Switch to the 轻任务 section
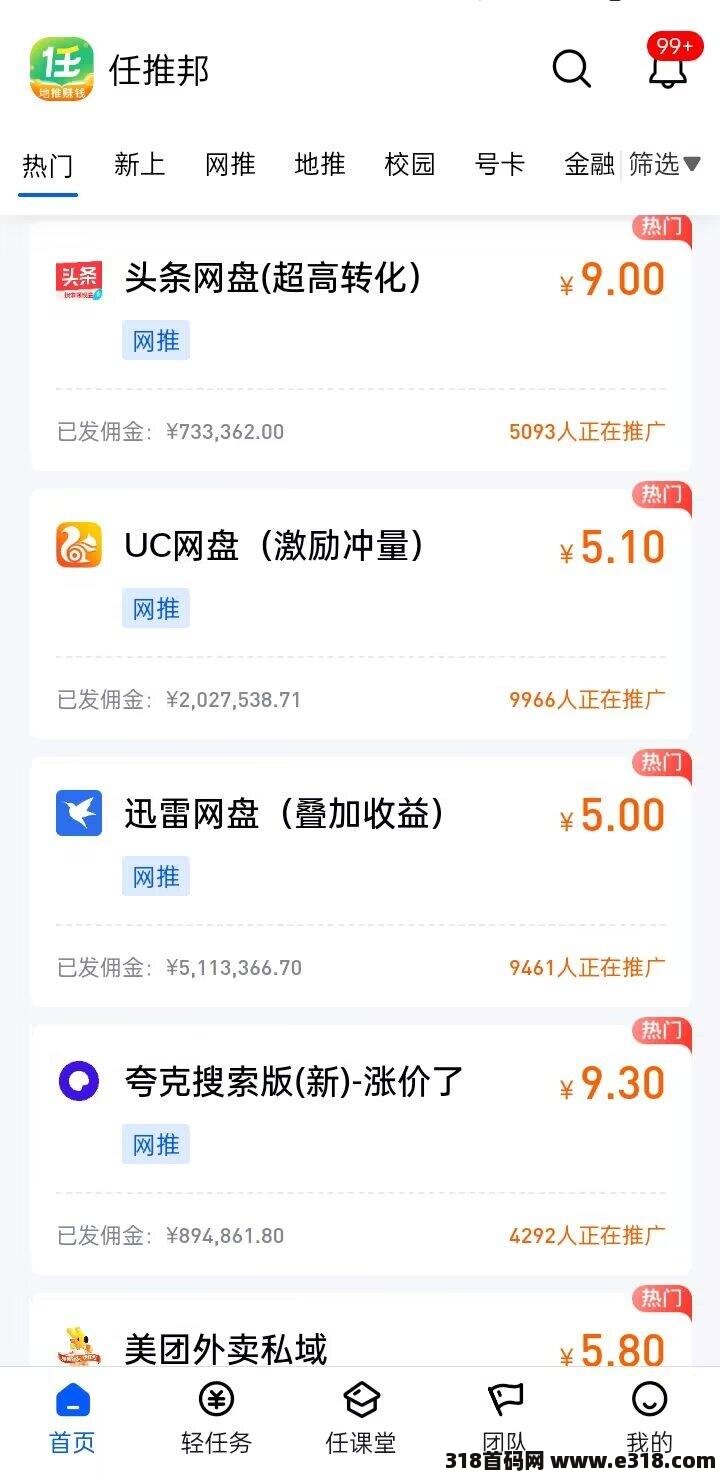The height and width of the screenshot is (1479, 720). (x=216, y=1418)
